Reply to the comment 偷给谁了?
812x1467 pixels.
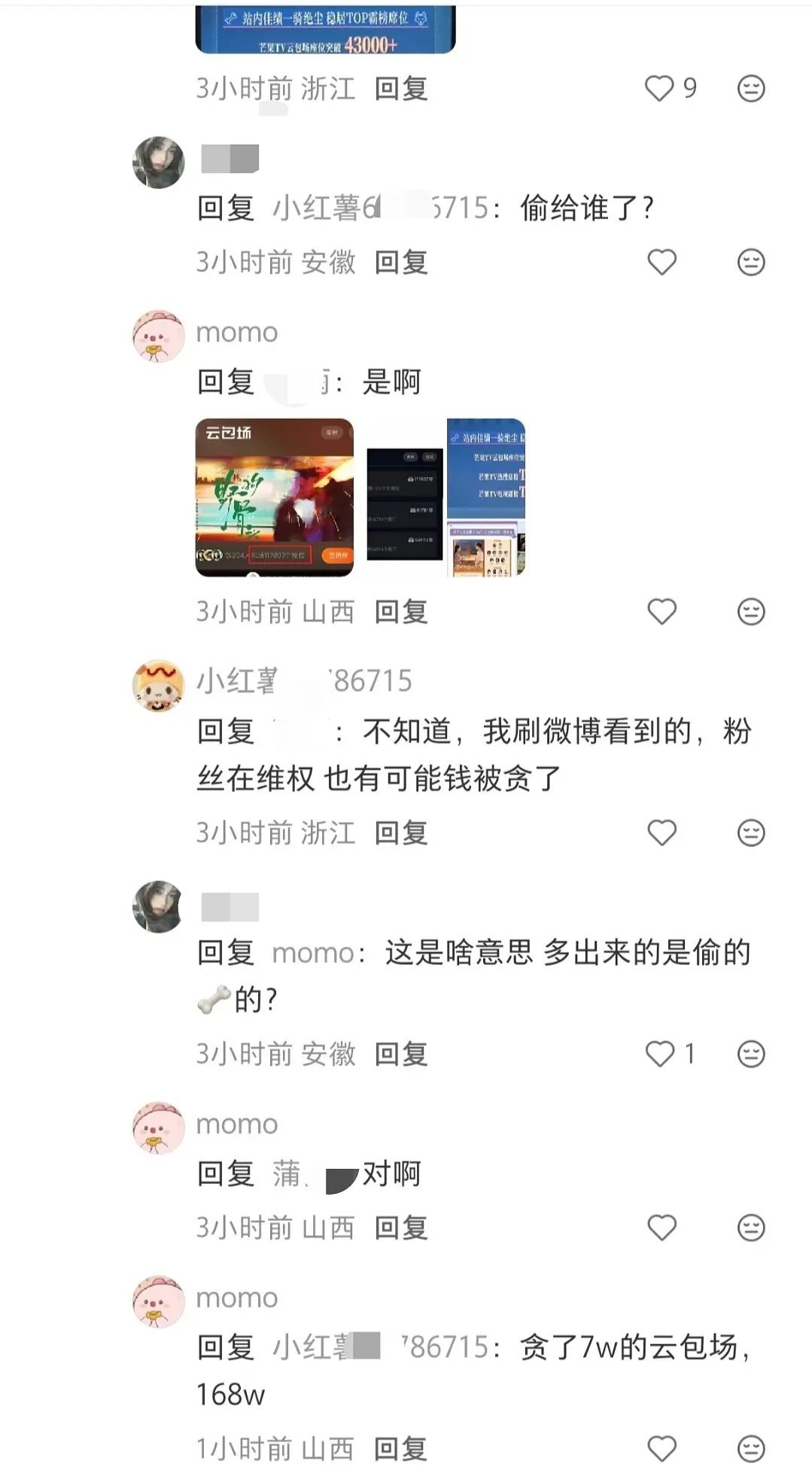pyautogui.click(x=401, y=262)
